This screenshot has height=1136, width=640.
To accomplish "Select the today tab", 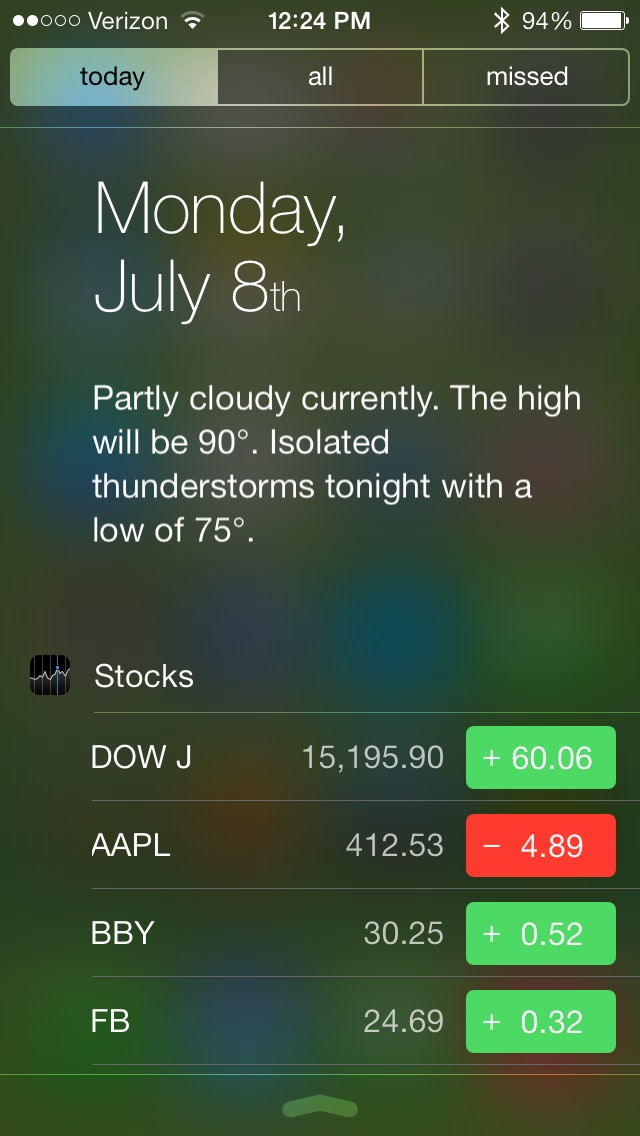I will (113, 77).
